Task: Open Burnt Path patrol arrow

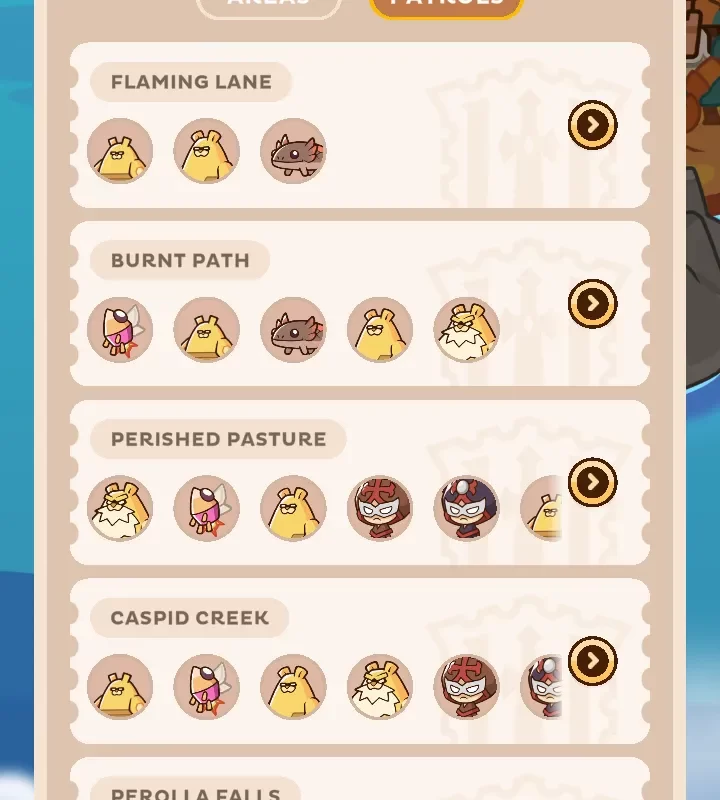Action: tap(592, 304)
